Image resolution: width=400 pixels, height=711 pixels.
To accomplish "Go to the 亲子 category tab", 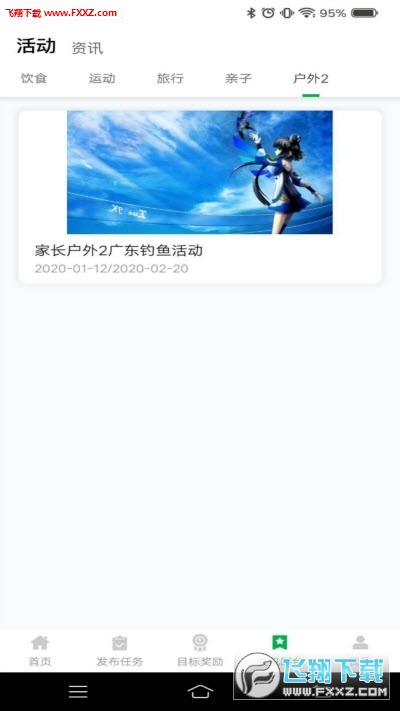I will [x=238, y=78].
